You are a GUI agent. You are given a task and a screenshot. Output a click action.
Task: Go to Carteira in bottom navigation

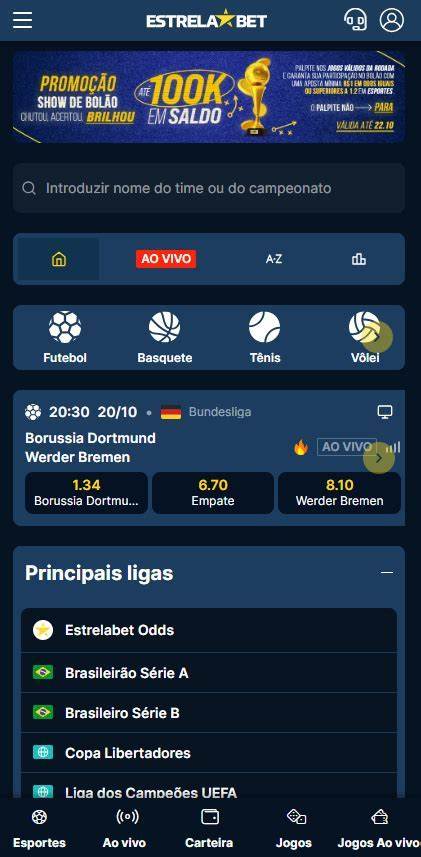point(209,829)
